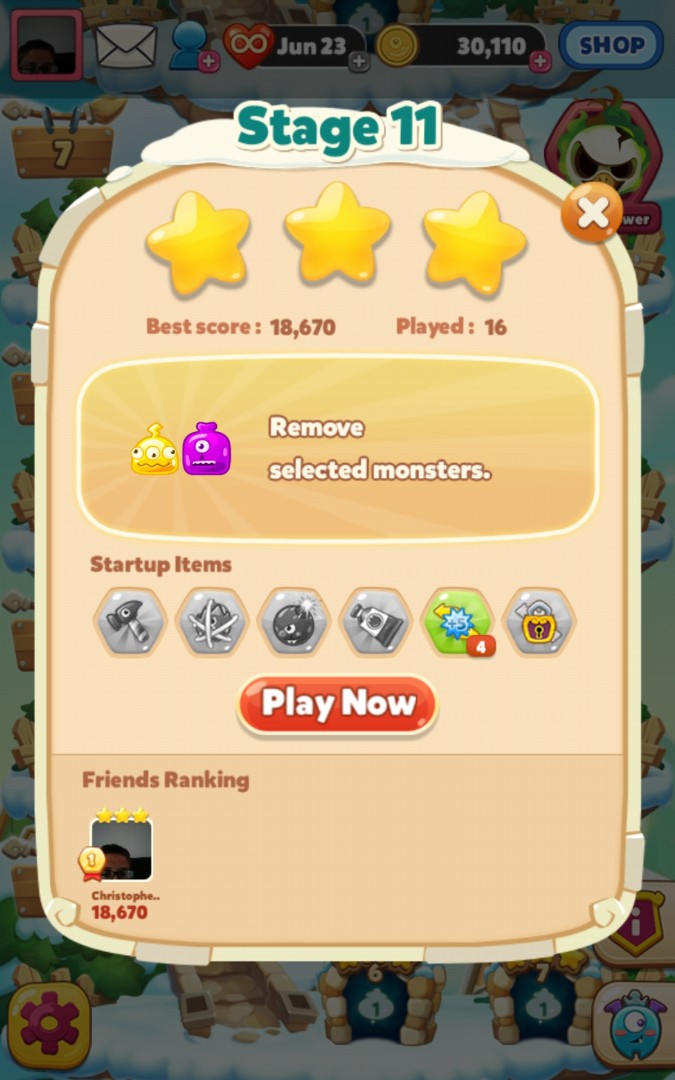Tap Play Now to start stage
The height and width of the screenshot is (1080, 675).
click(338, 704)
